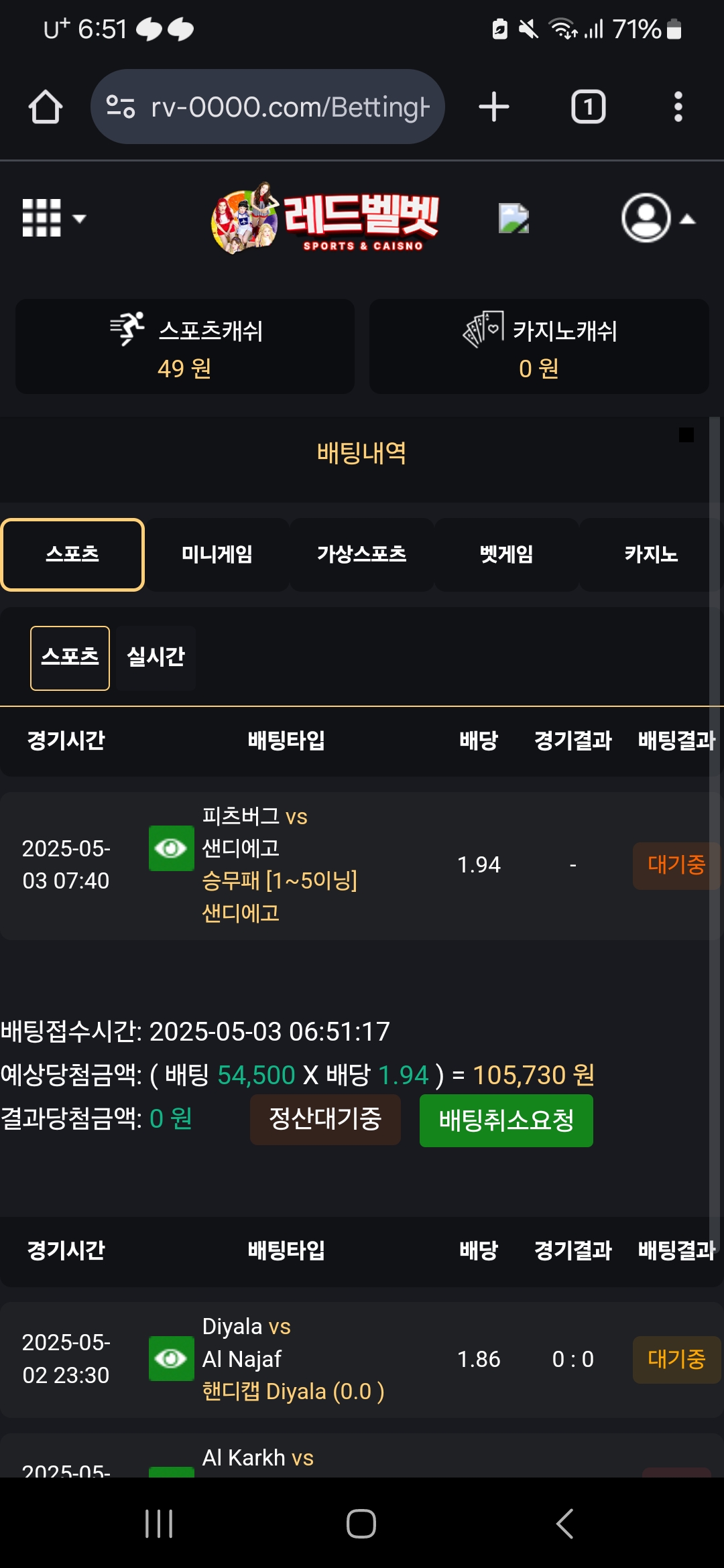Open the browser overflow menu
The image size is (724, 1568).
(678, 107)
